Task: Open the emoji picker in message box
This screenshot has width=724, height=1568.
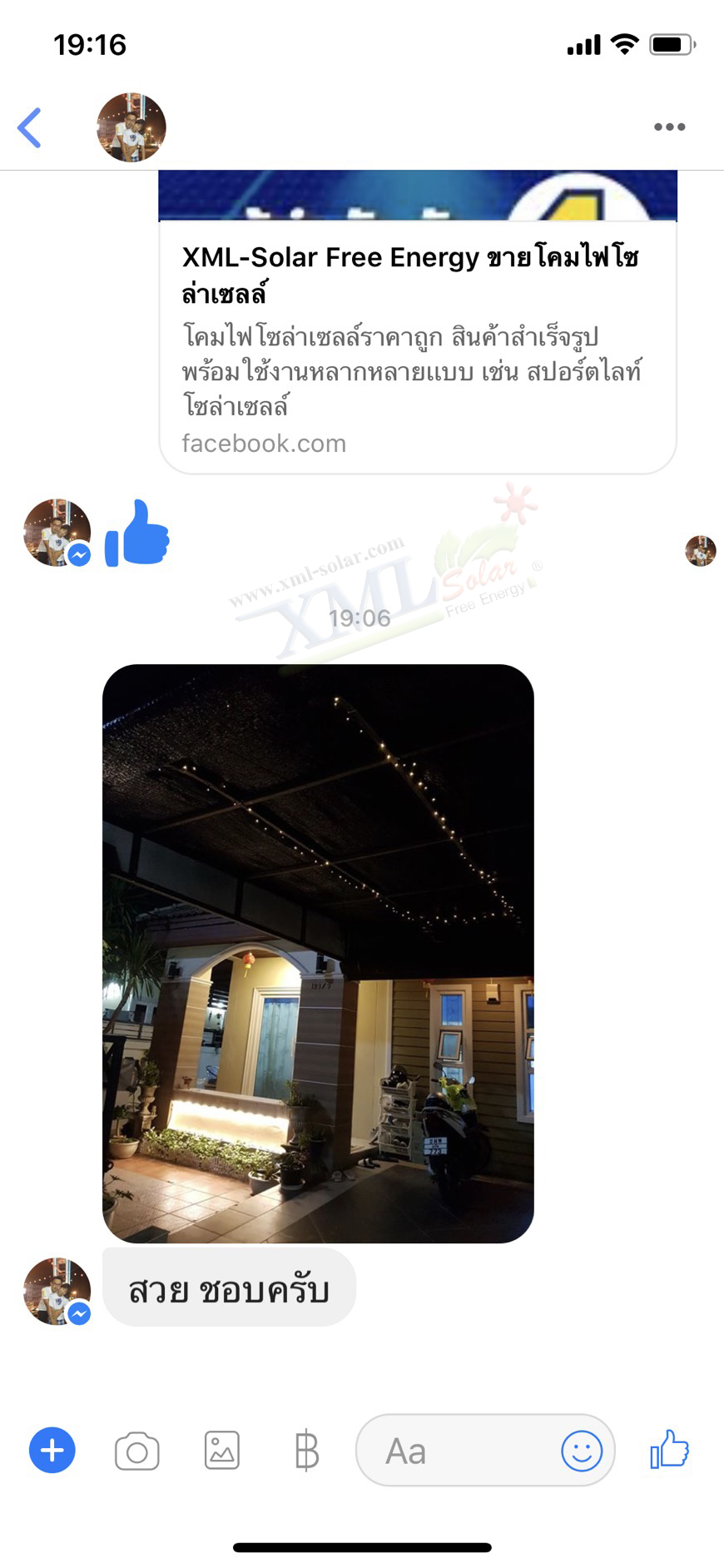Action: click(581, 1451)
